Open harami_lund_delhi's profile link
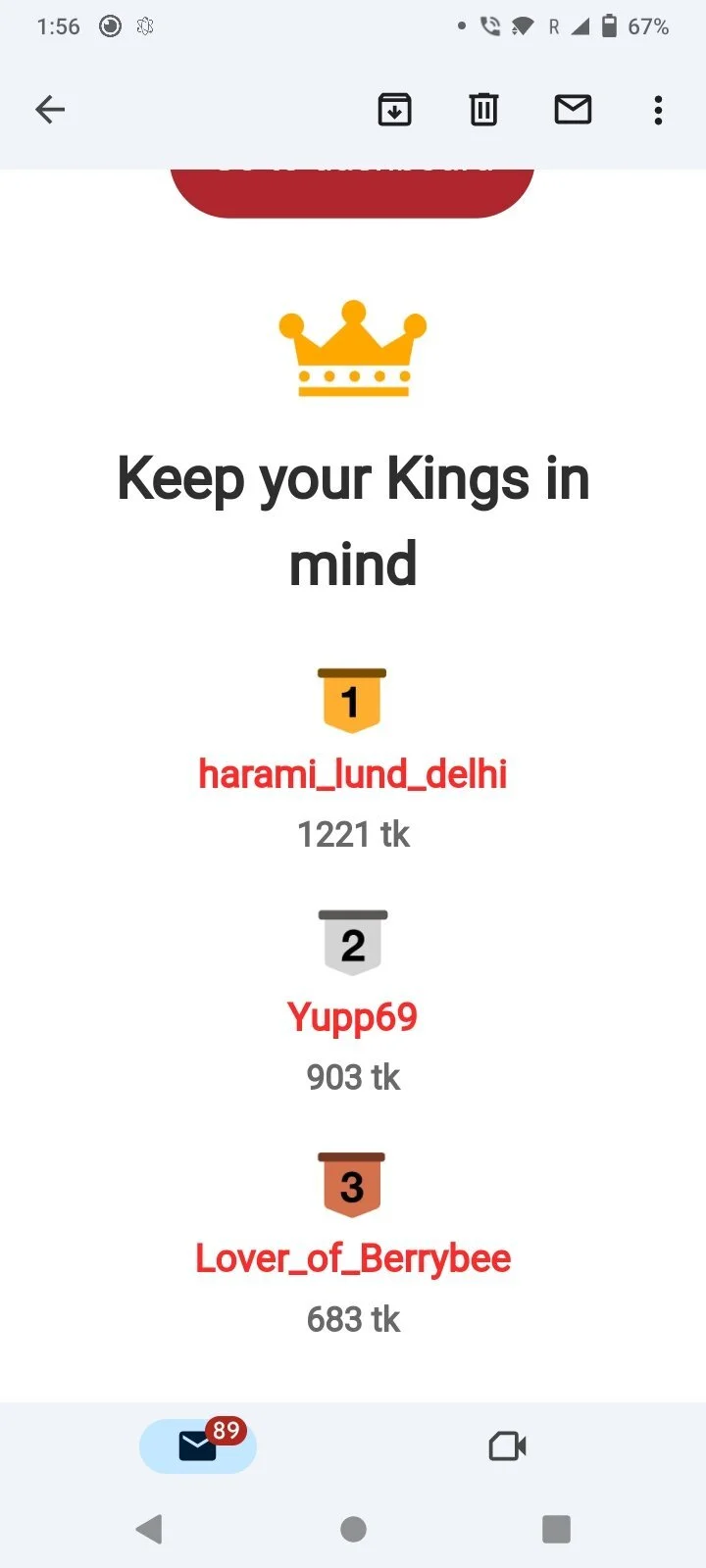706x1568 pixels. click(x=353, y=774)
